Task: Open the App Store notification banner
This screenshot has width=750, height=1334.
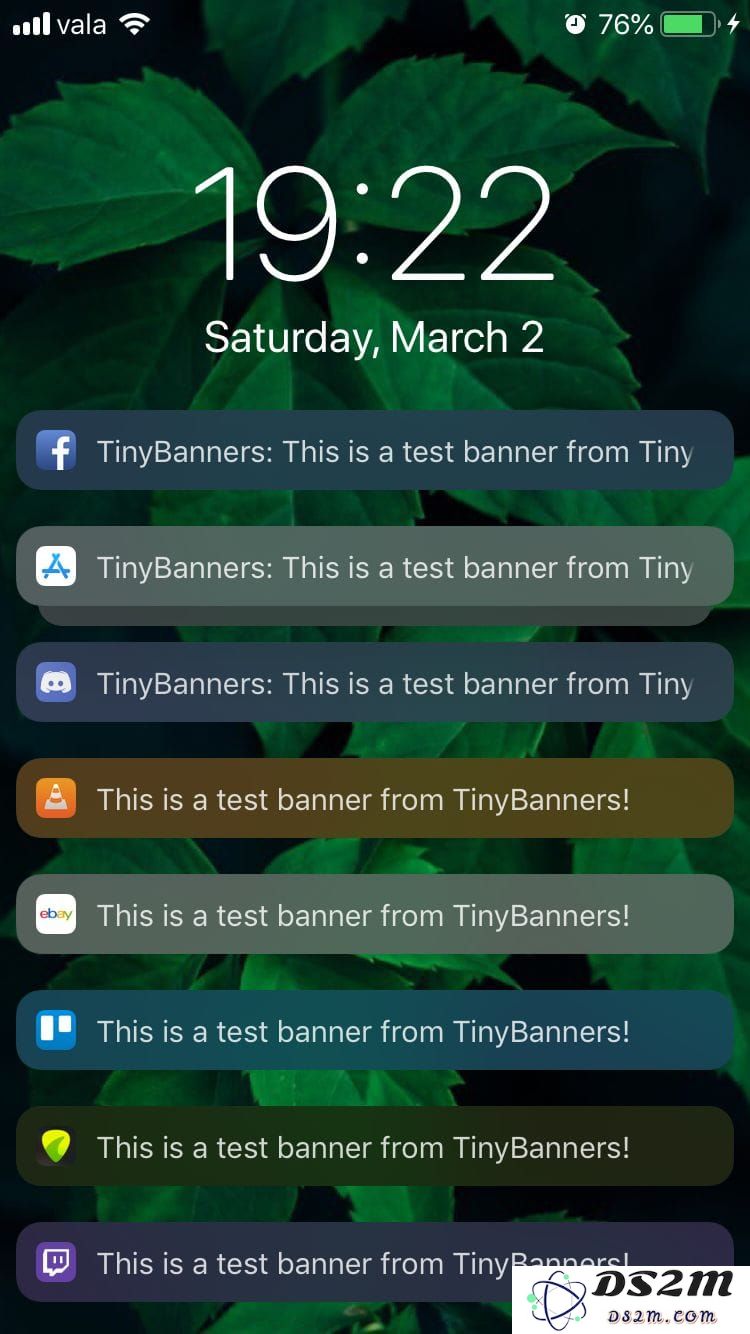Action: coord(375,567)
